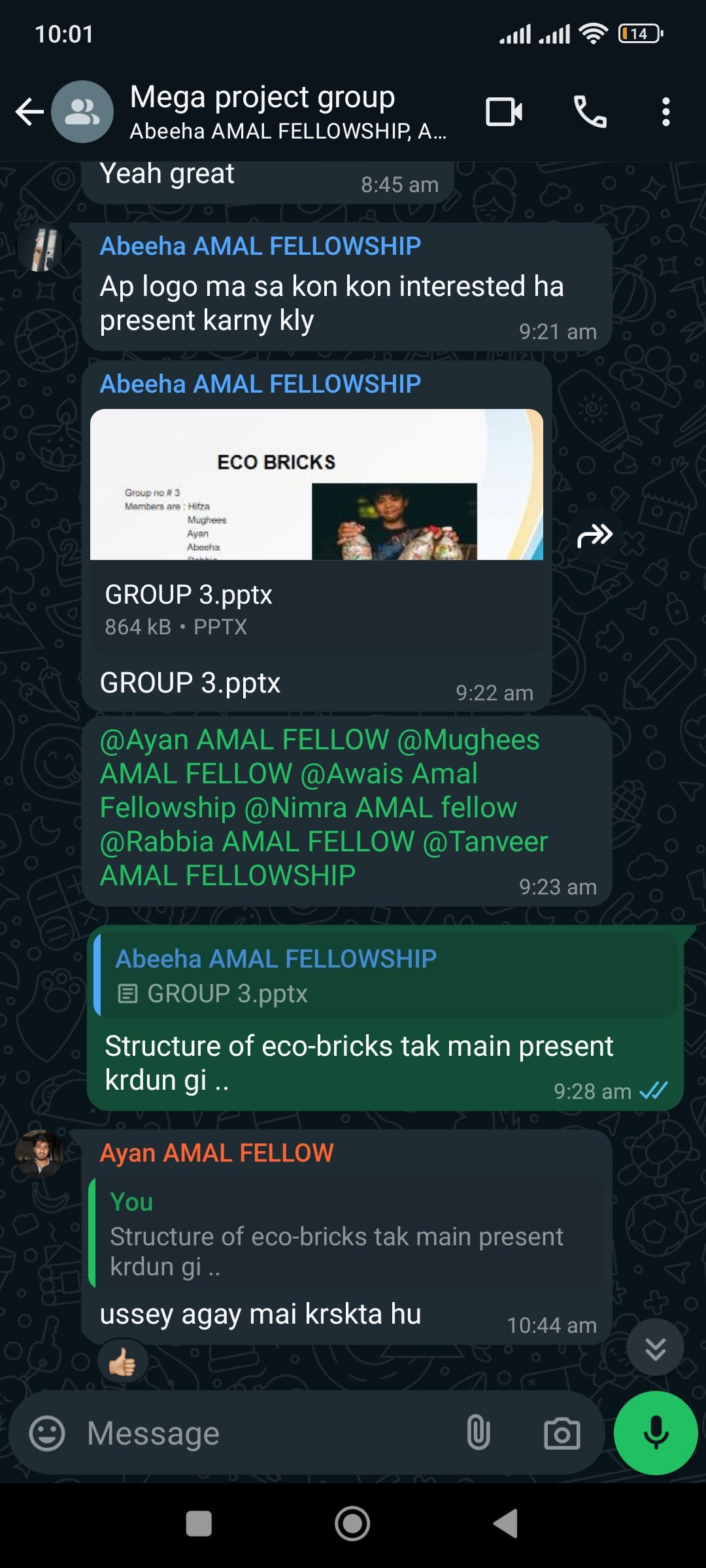Go back from Mega project group chat
706x1568 pixels.
click(29, 112)
